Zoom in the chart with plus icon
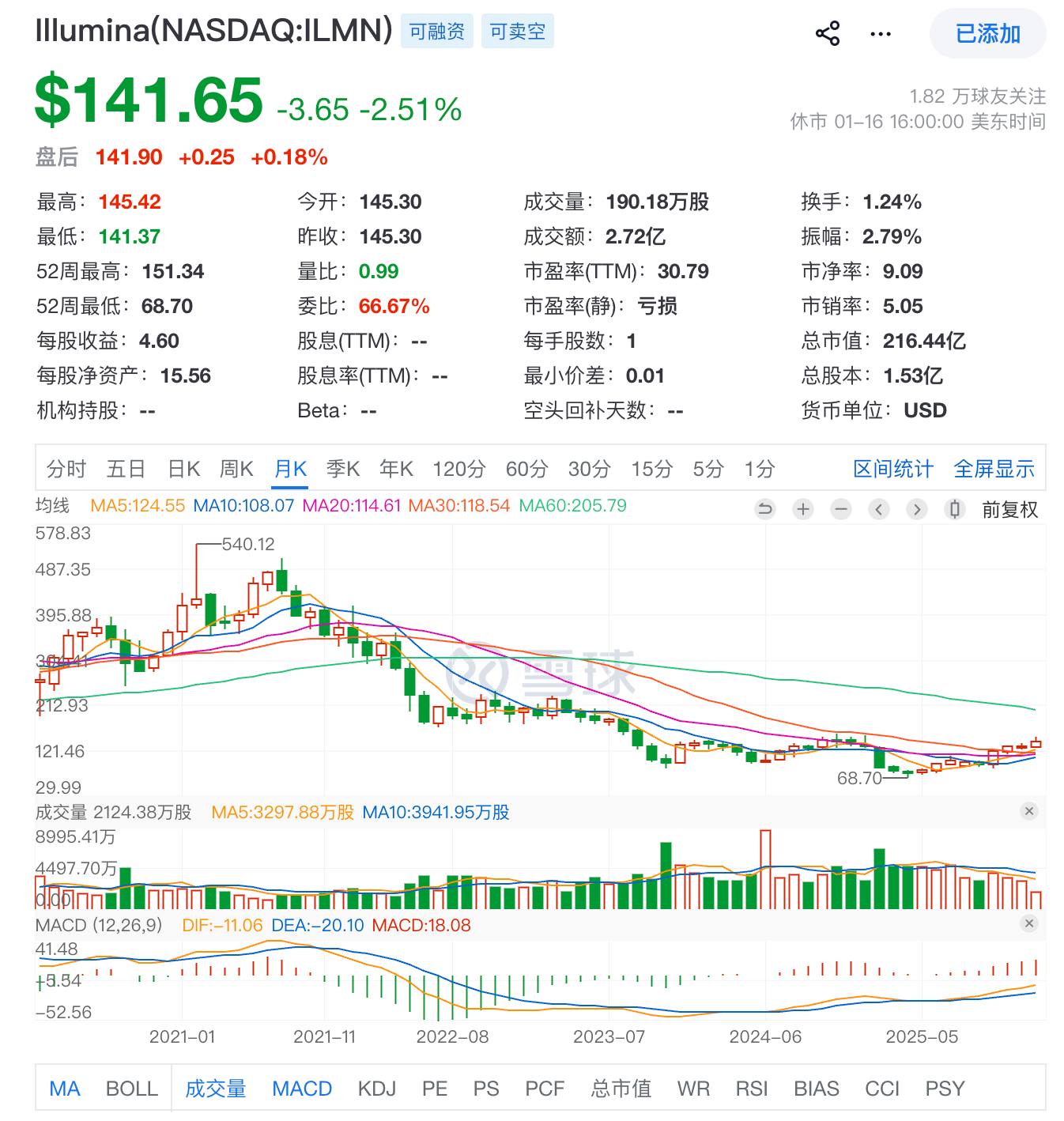This screenshot has height=1121, width=1064. [803, 509]
